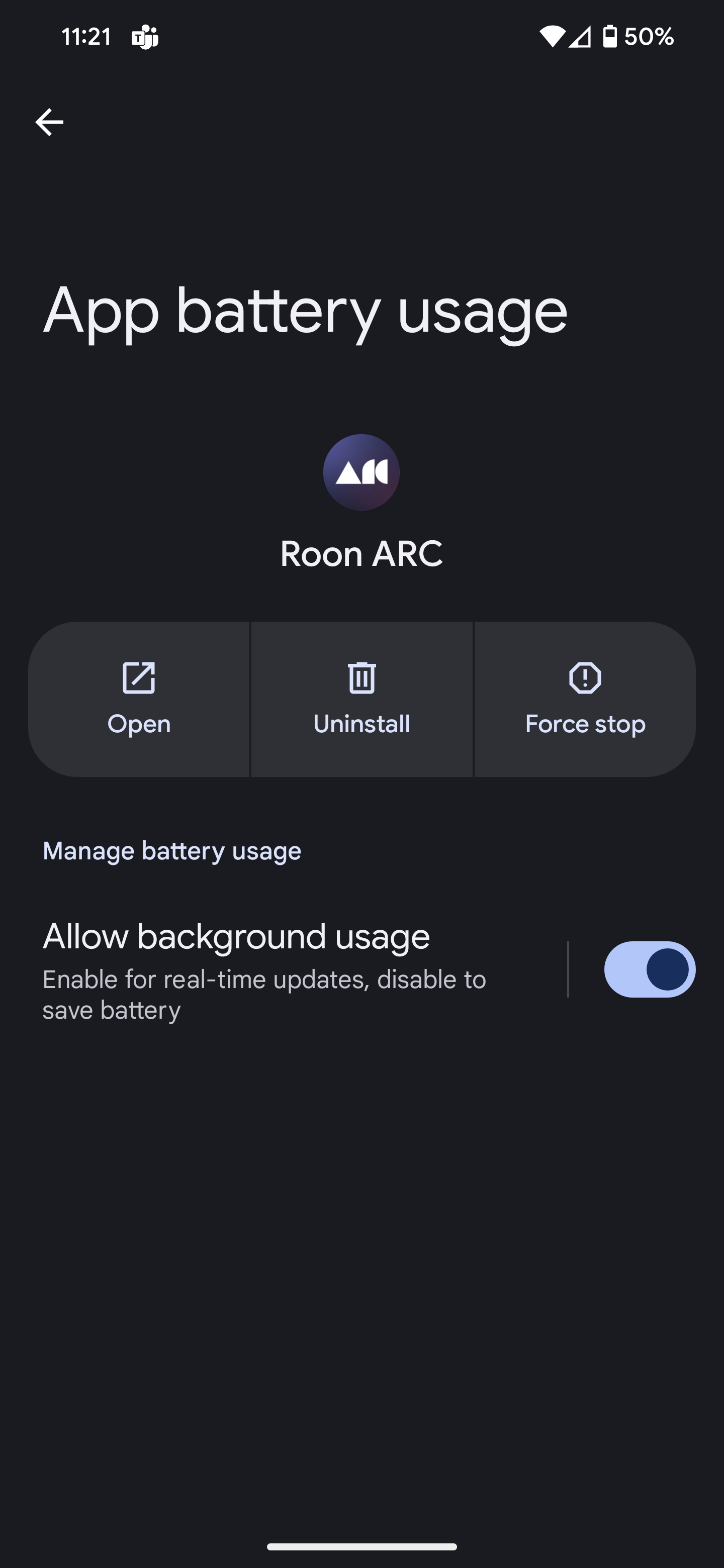Go back using the arrow icon
Screen dimensions: 724x1568
[x=49, y=122]
